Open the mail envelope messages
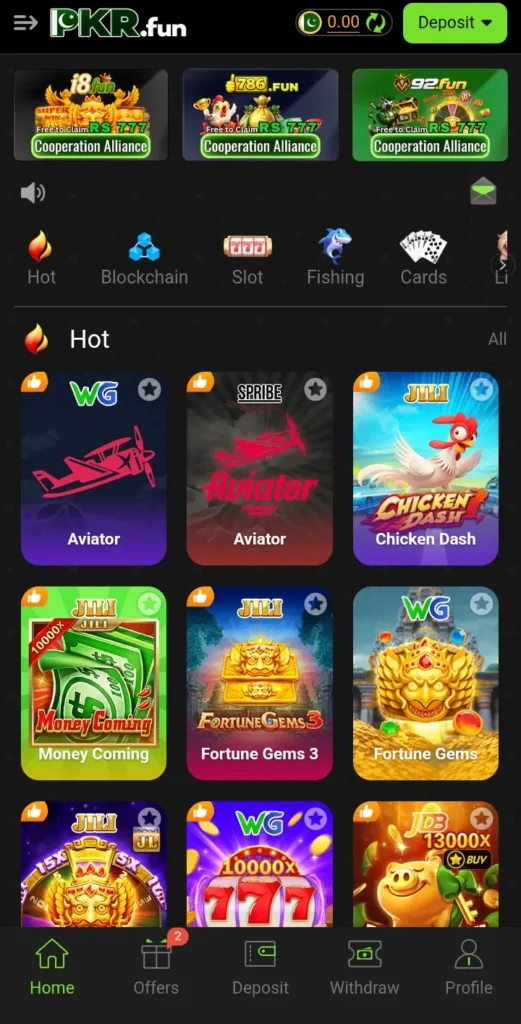Viewport: 521px width, 1024px height. pyautogui.click(x=483, y=192)
